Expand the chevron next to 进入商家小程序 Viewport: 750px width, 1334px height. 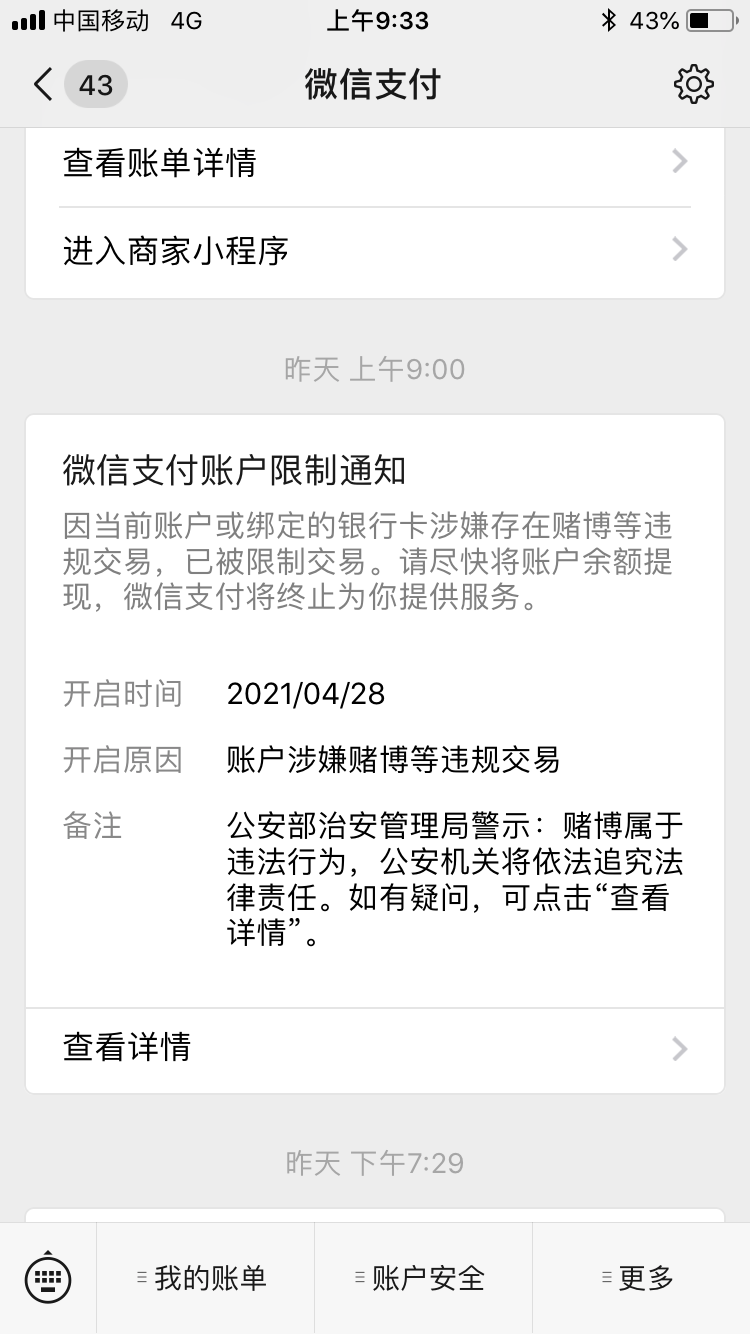point(679,249)
